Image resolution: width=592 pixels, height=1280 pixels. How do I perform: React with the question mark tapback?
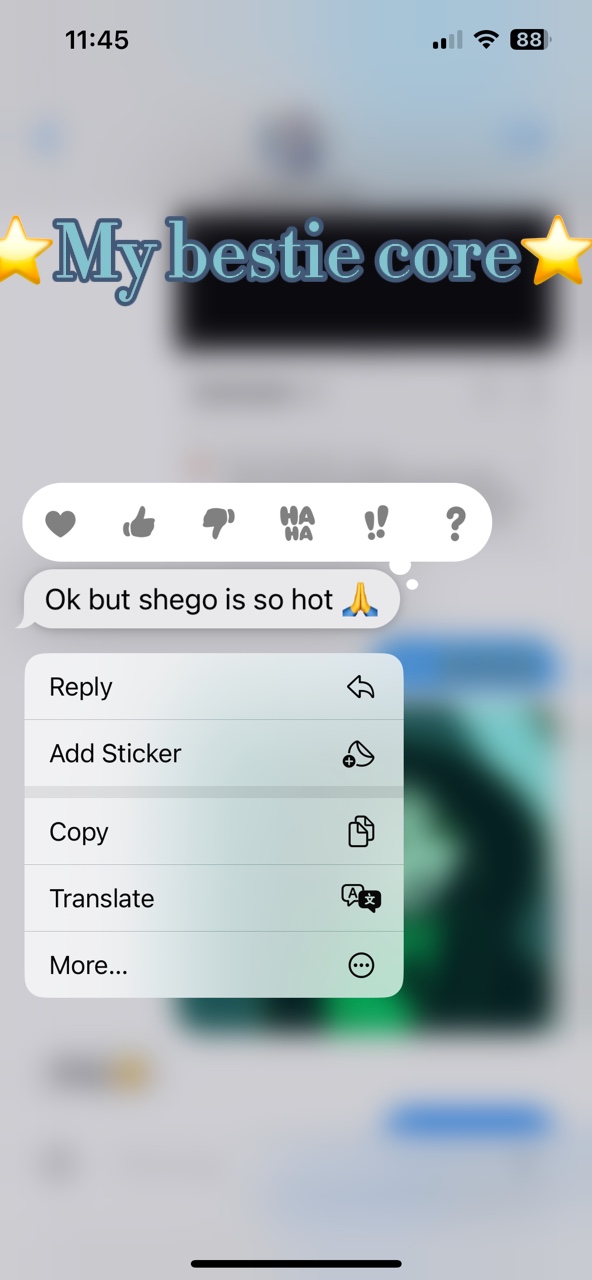tap(455, 523)
